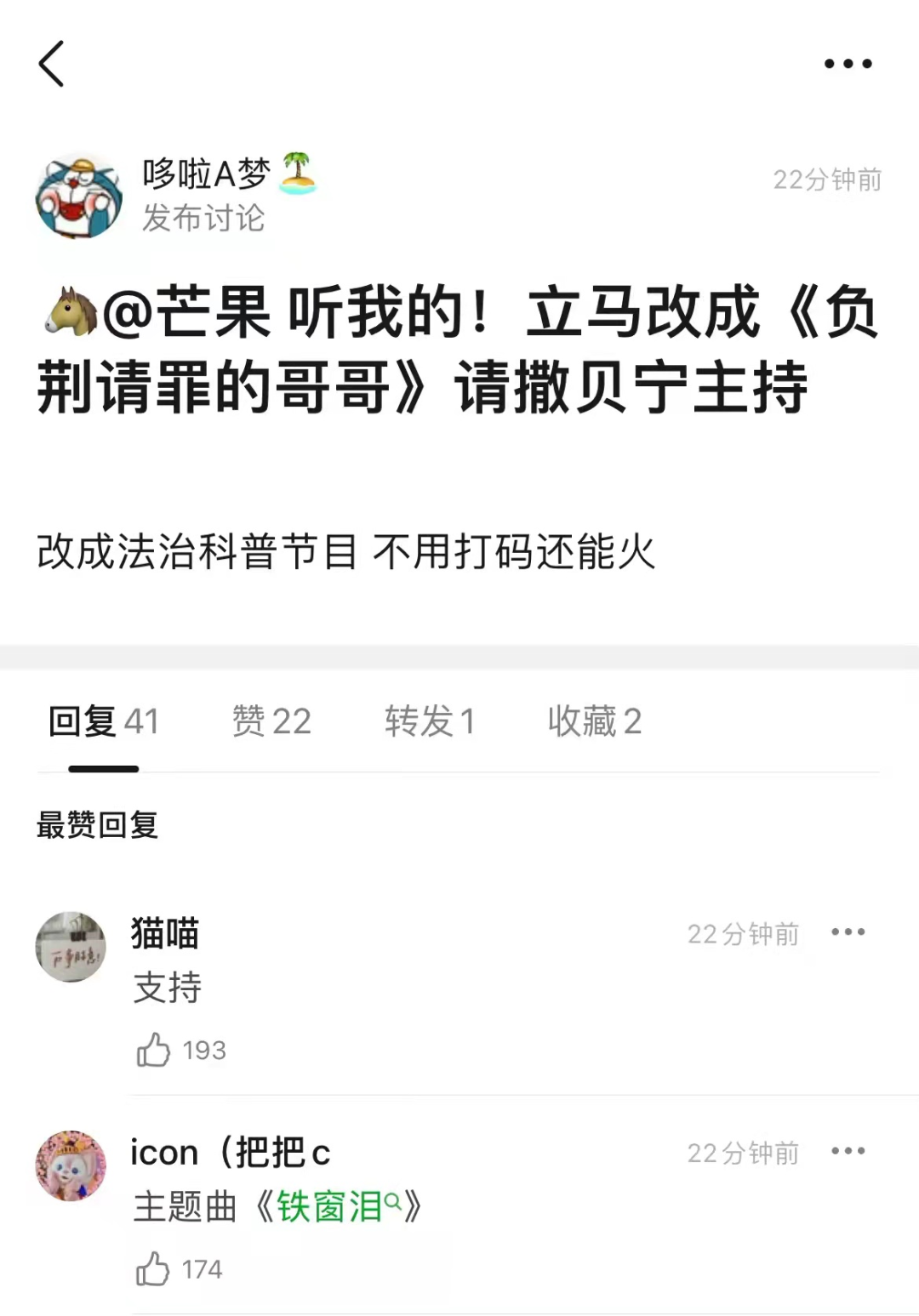Like 猫喵's reply 支持
Image resolution: width=919 pixels, height=1316 pixels.
pyautogui.click(x=154, y=1050)
